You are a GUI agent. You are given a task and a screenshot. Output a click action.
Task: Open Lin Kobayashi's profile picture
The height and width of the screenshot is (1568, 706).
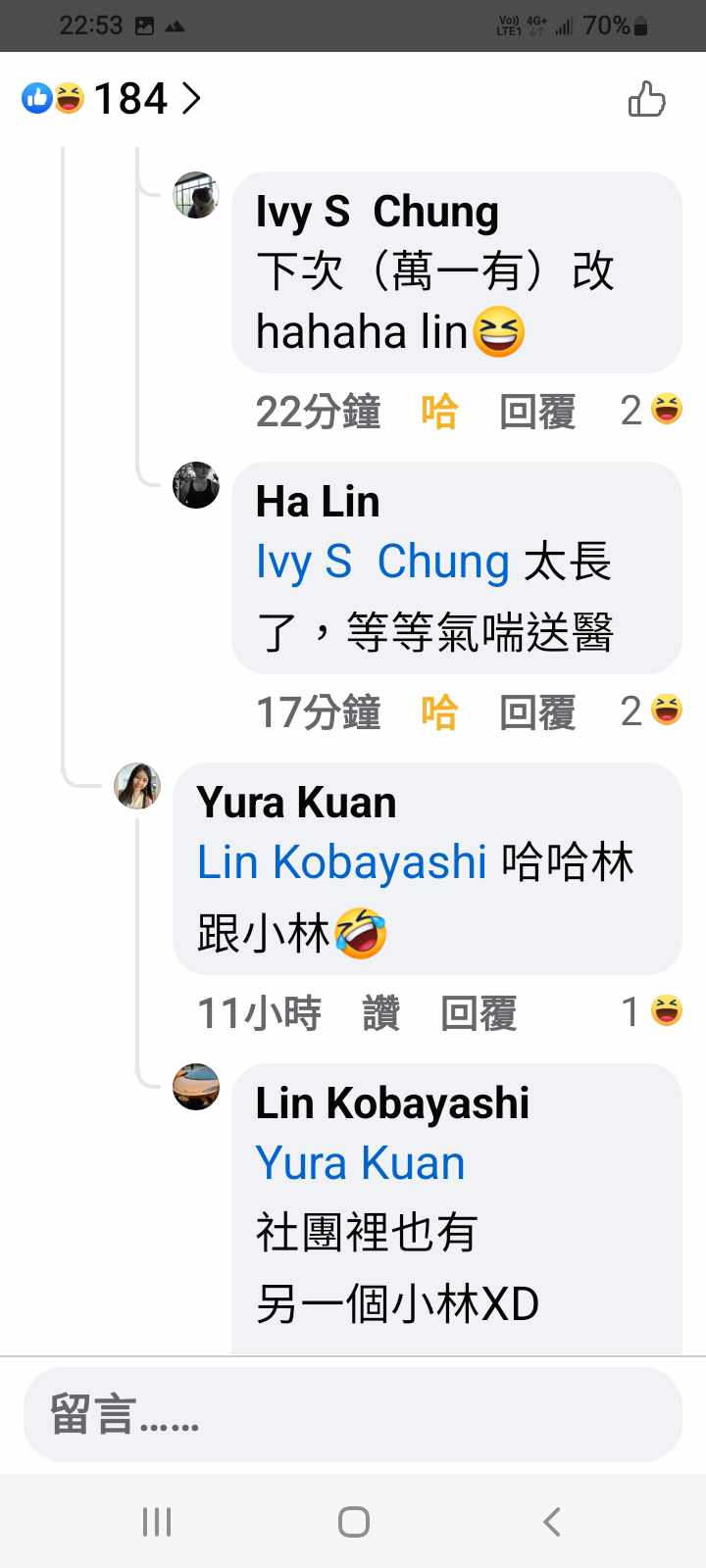(x=196, y=1087)
